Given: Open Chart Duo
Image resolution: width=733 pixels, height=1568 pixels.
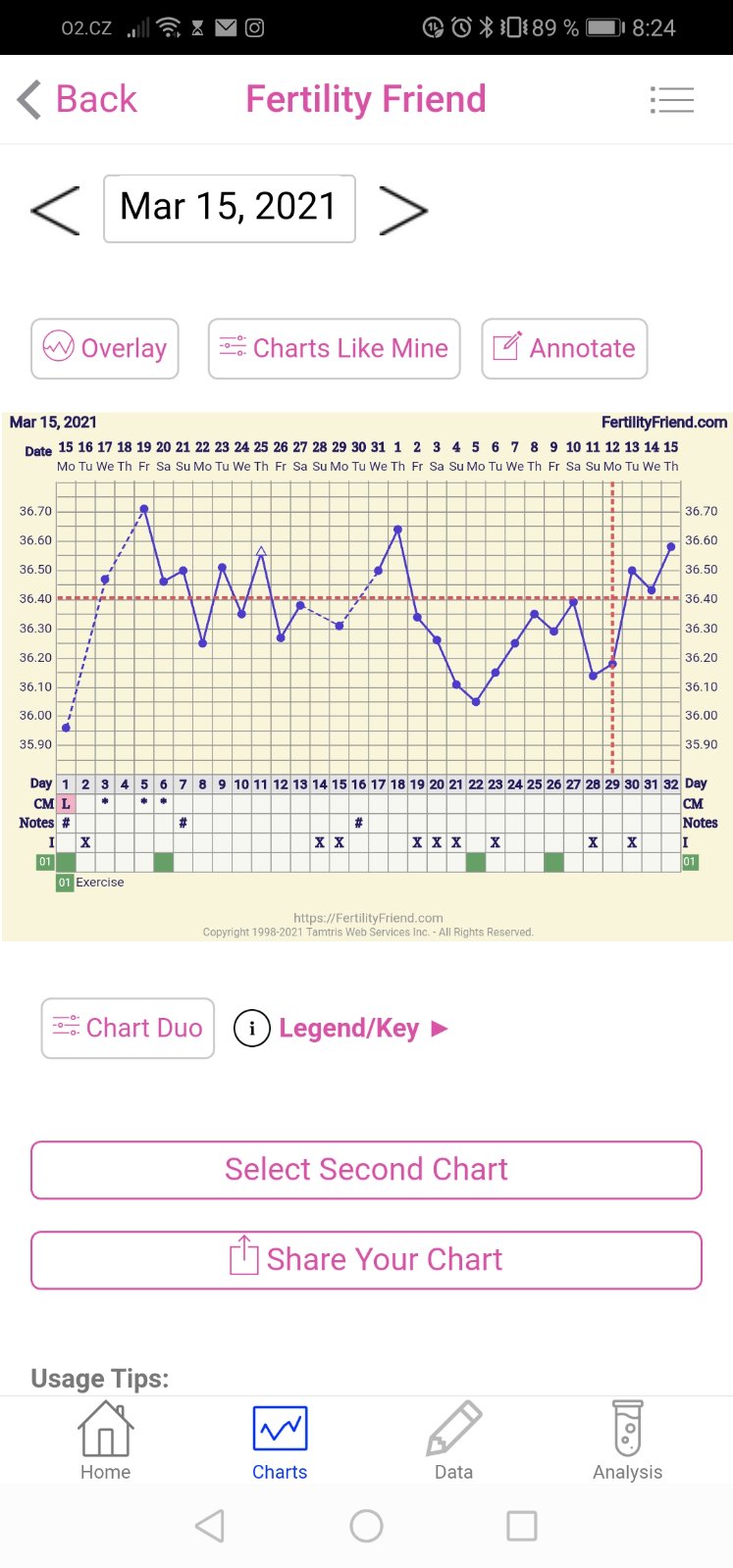Looking at the screenshot, I should [128, 1028].
